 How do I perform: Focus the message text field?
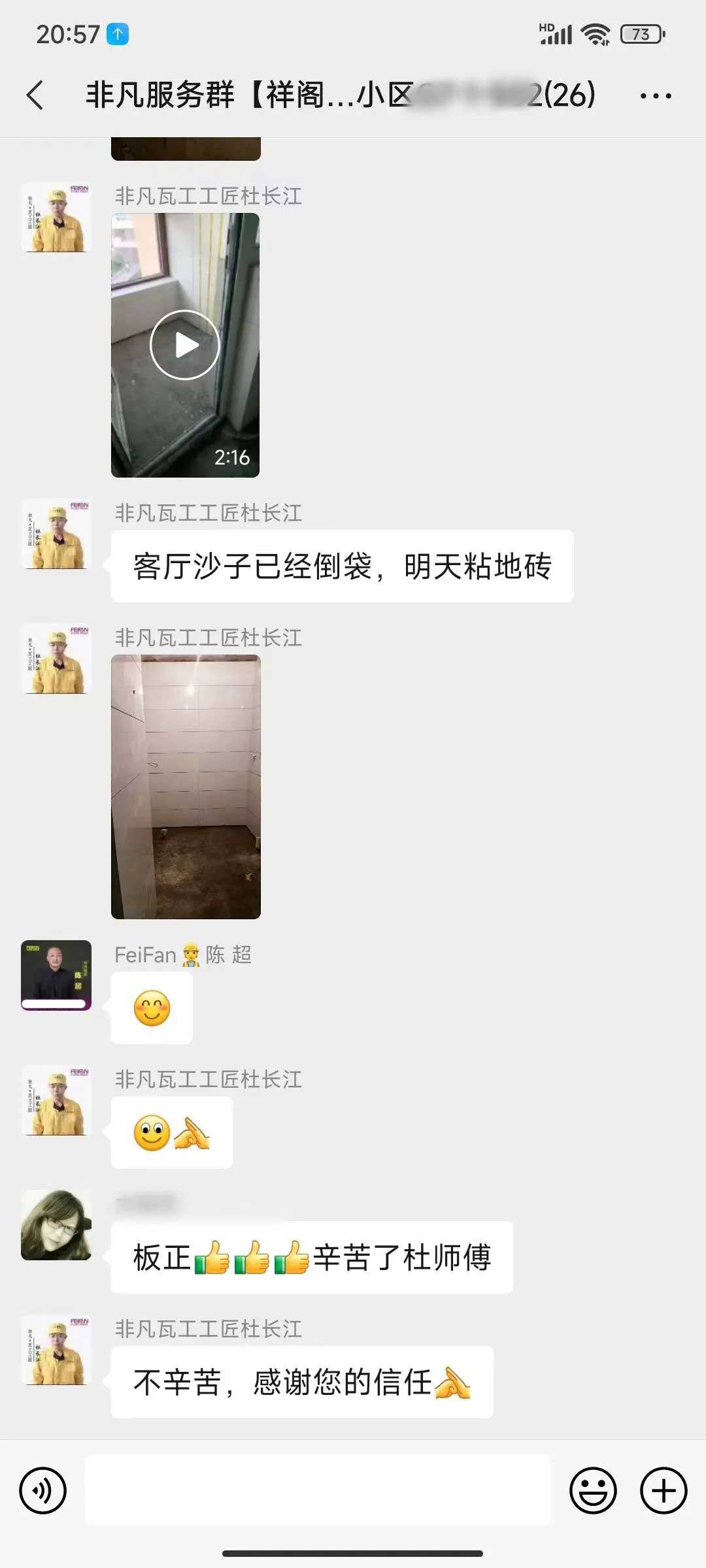318,1490
